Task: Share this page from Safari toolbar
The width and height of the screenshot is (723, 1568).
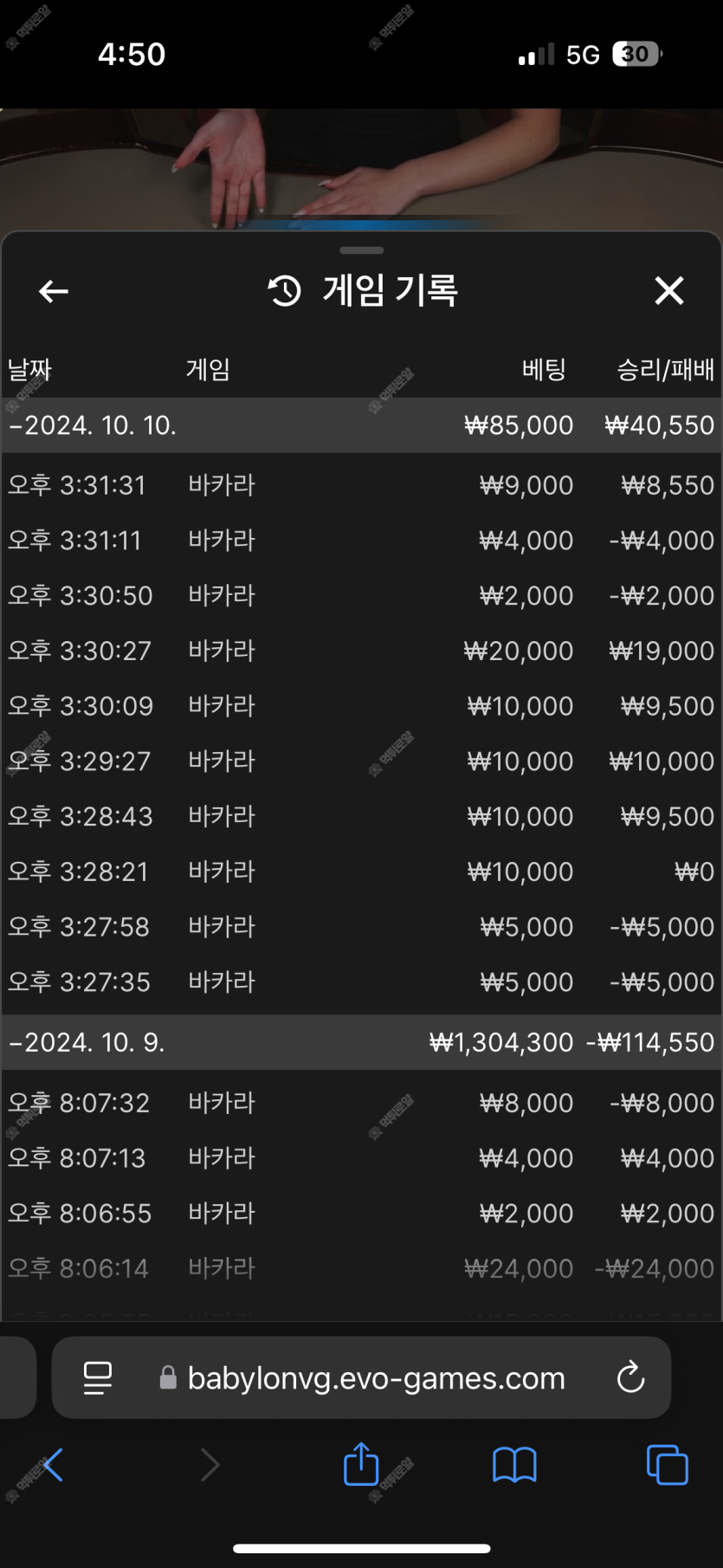Action: 361,1464
